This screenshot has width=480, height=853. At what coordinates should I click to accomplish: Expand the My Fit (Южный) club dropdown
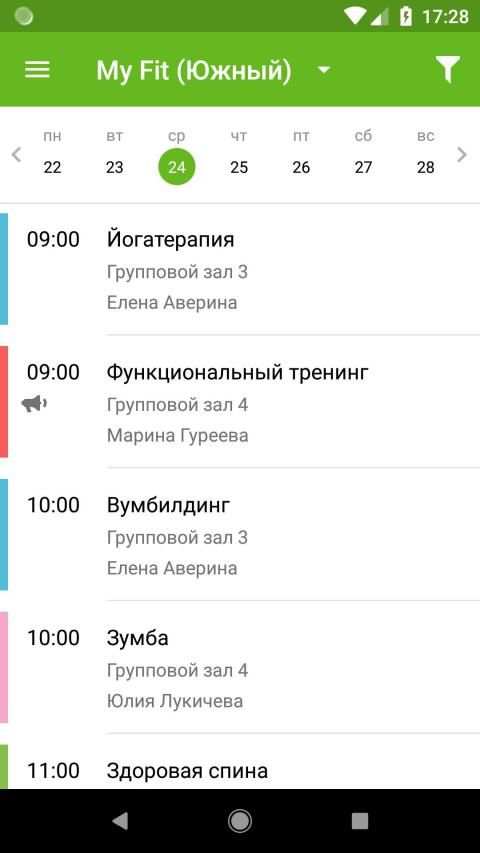click(x=213, y=71)
